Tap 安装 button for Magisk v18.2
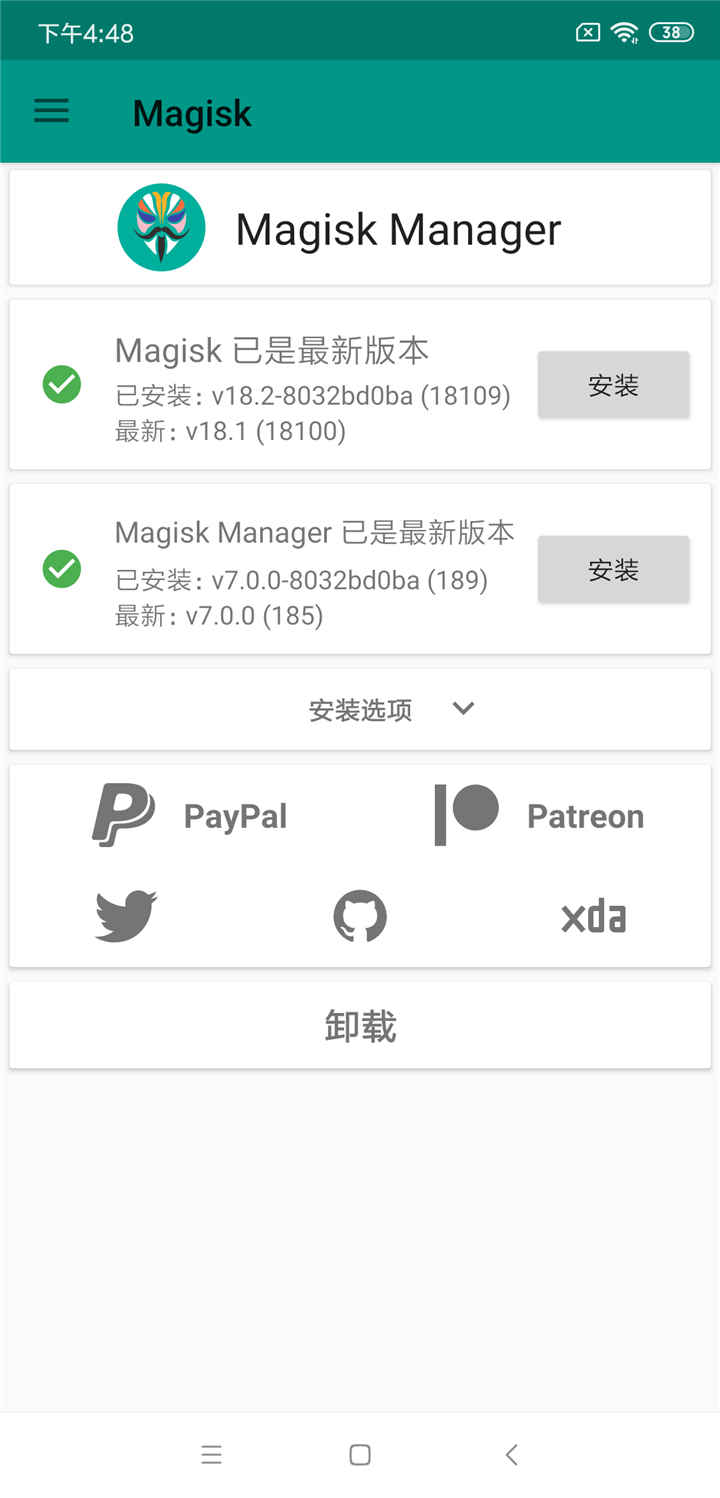The width and height of the screenshot is (720, 1498). coord(613,385)
